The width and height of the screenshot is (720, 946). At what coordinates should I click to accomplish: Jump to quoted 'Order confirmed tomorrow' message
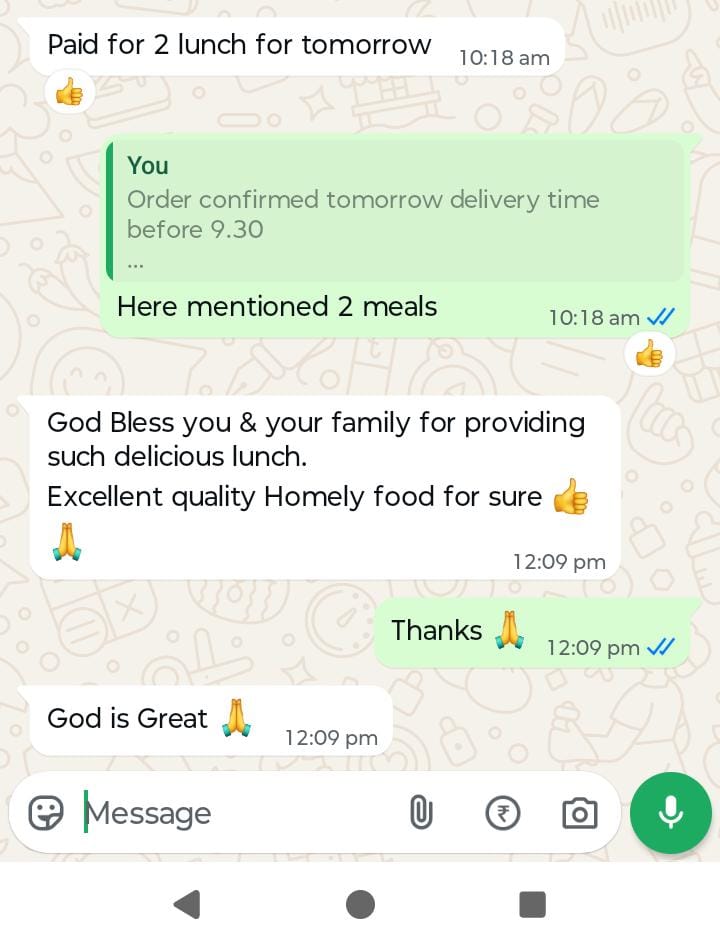point(396,212)
